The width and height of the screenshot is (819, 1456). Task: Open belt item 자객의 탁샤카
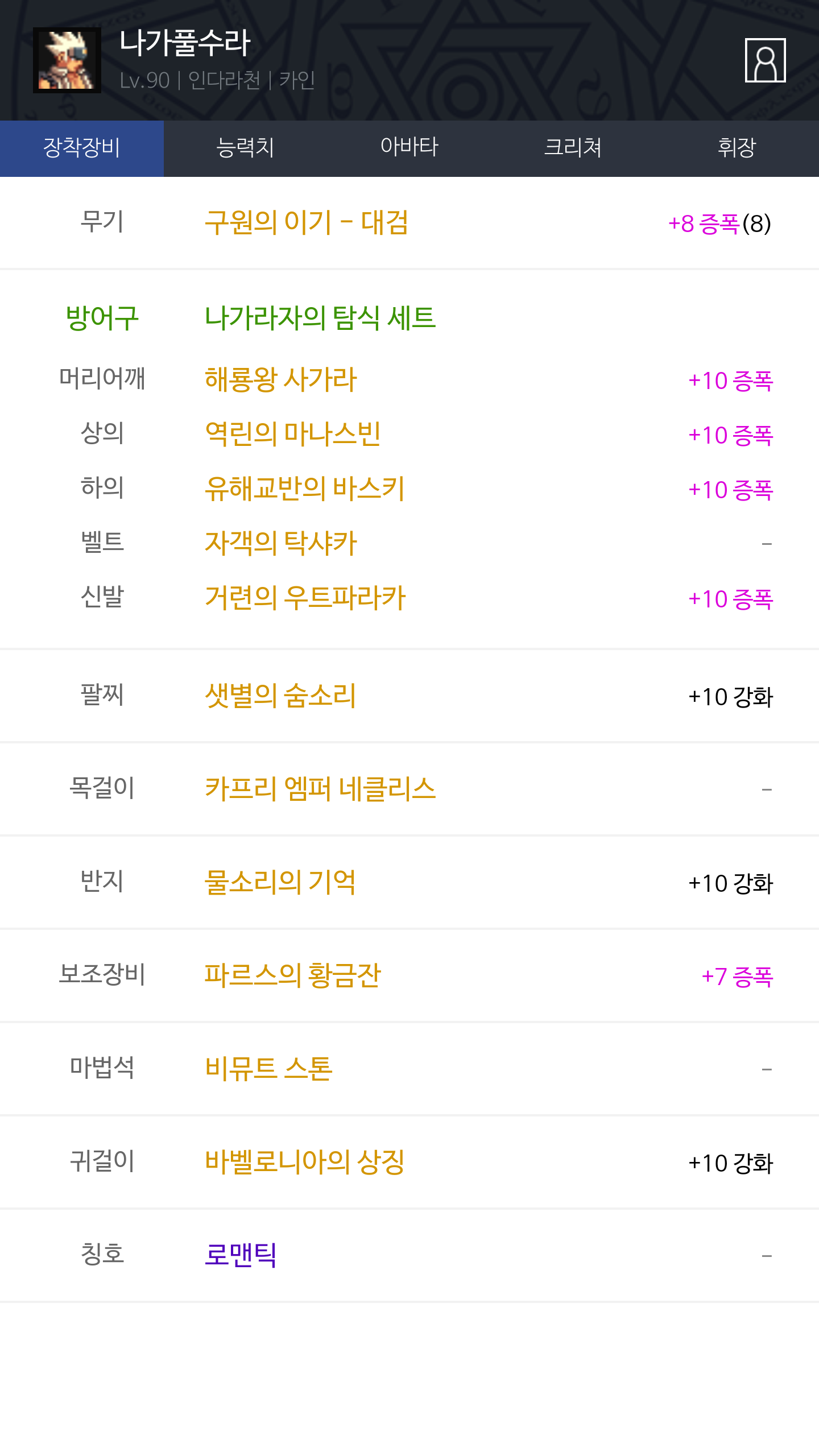click(281, 543)
